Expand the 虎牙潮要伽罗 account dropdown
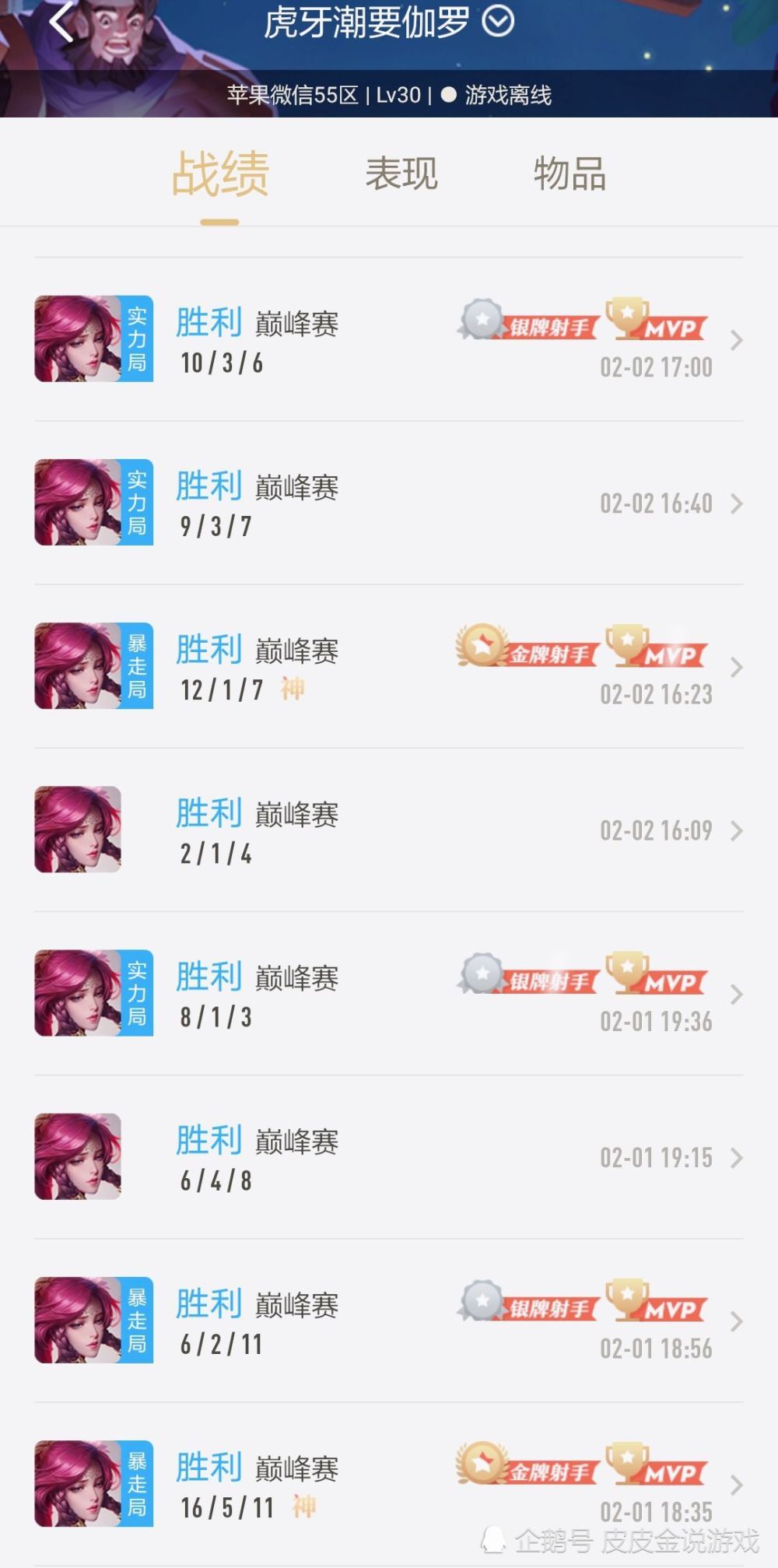 point(498,21)
